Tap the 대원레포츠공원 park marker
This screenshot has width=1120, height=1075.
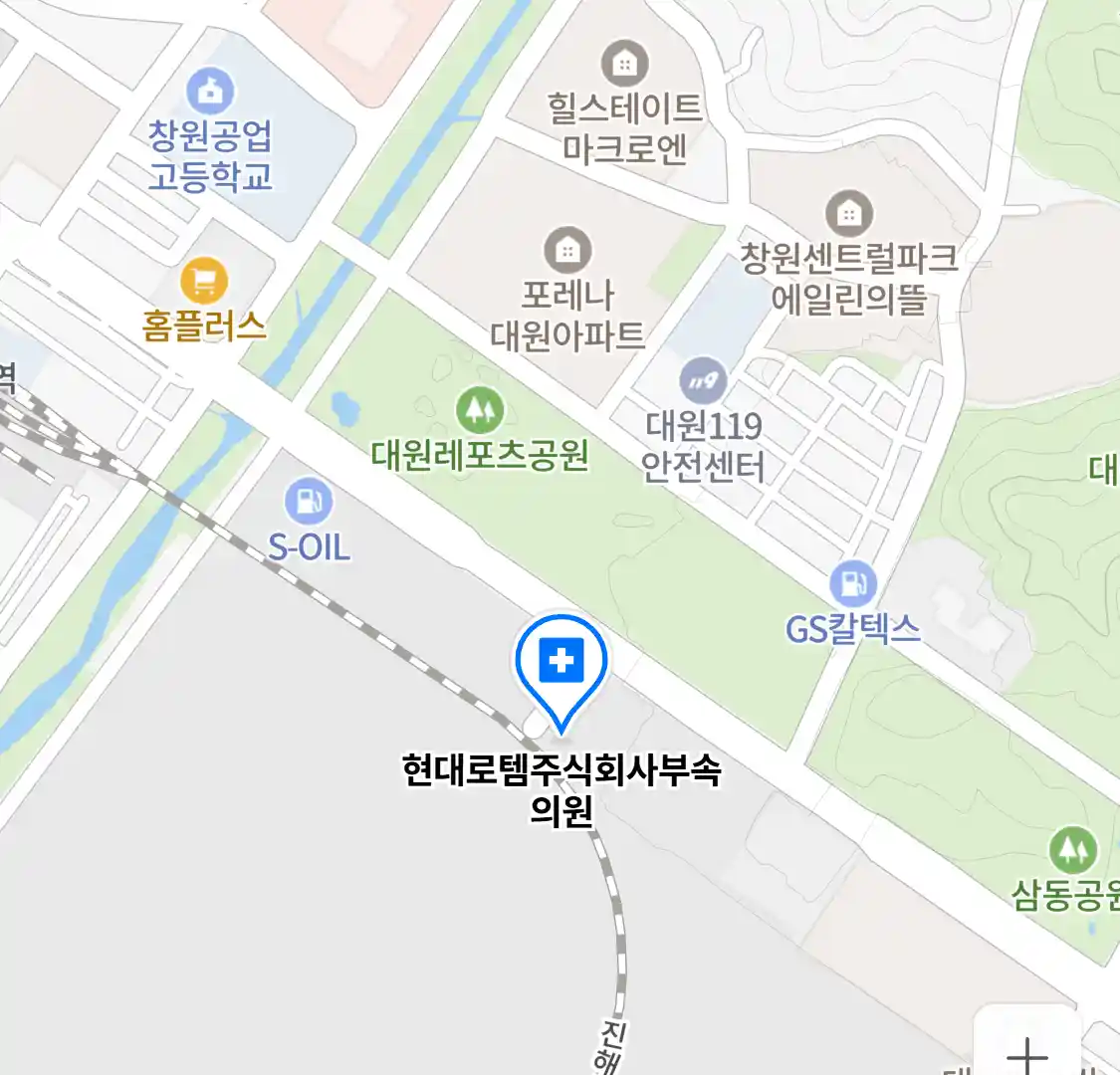click(x=479, y=410)
